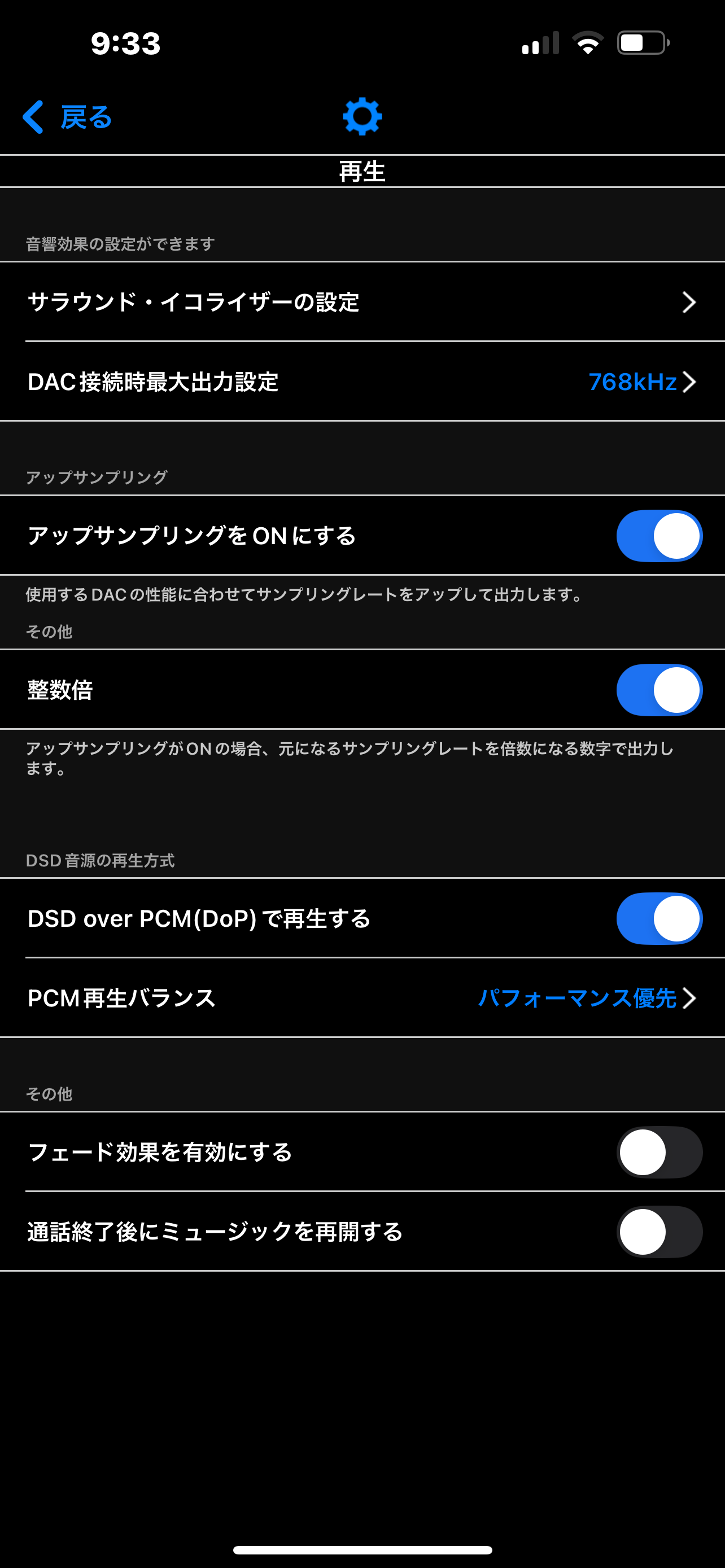The image size is (725, 1568).
Task: Turn off アップサンプリングをONにする switch
Action: [x=658, y=536]
